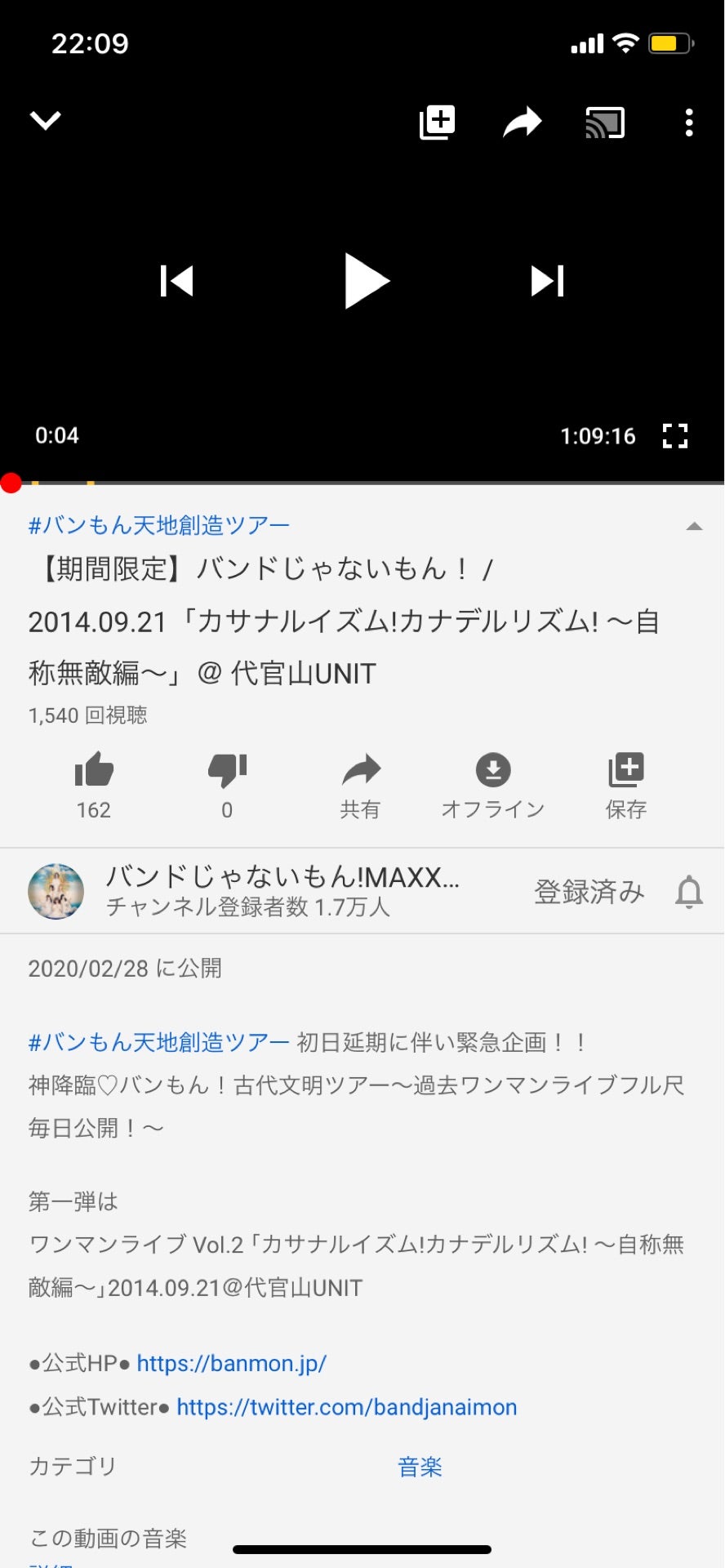
Task: Download video with オフライン button
Action: click(493, 784)
